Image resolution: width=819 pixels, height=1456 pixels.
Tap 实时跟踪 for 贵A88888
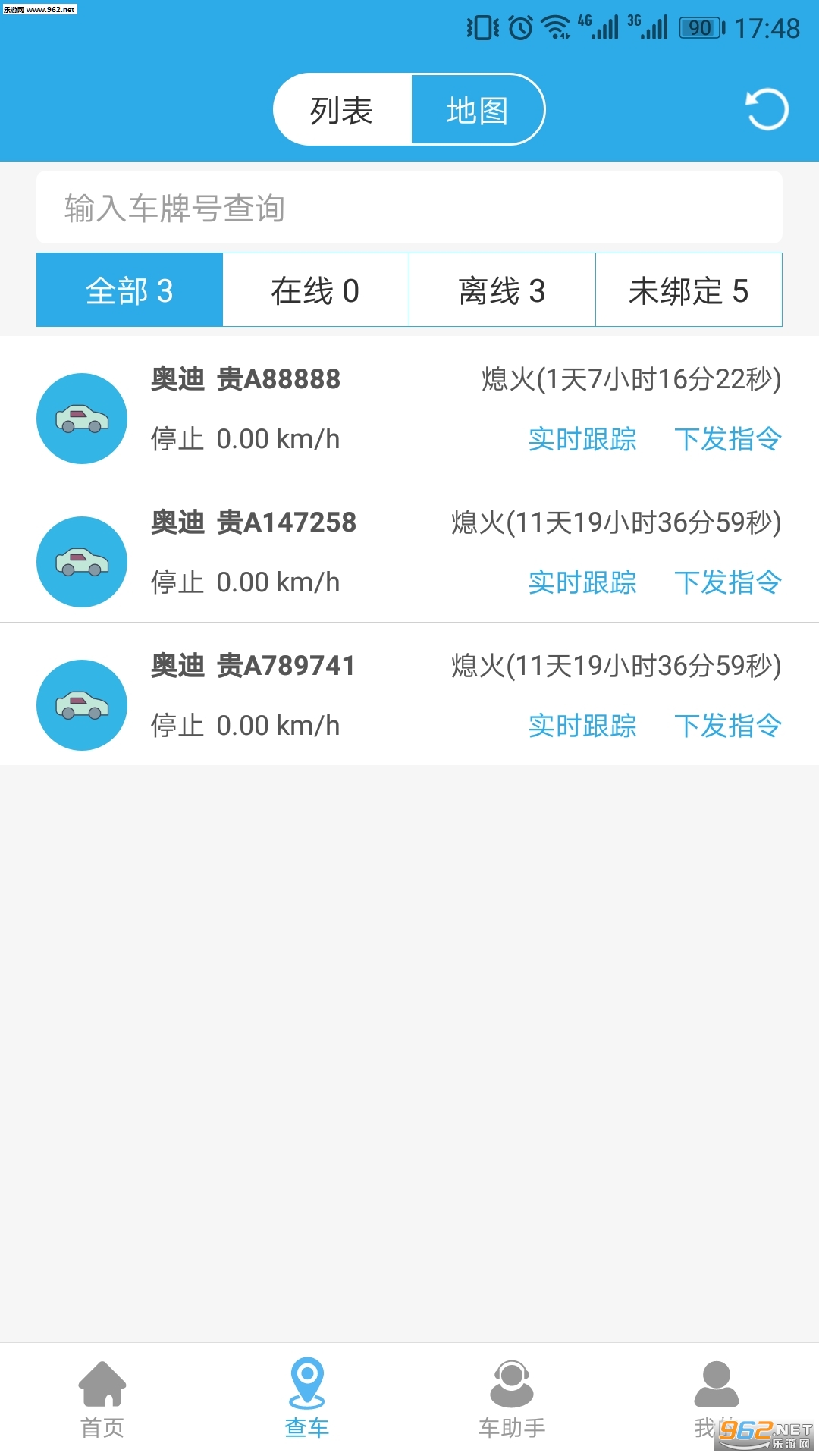point(582,439)
